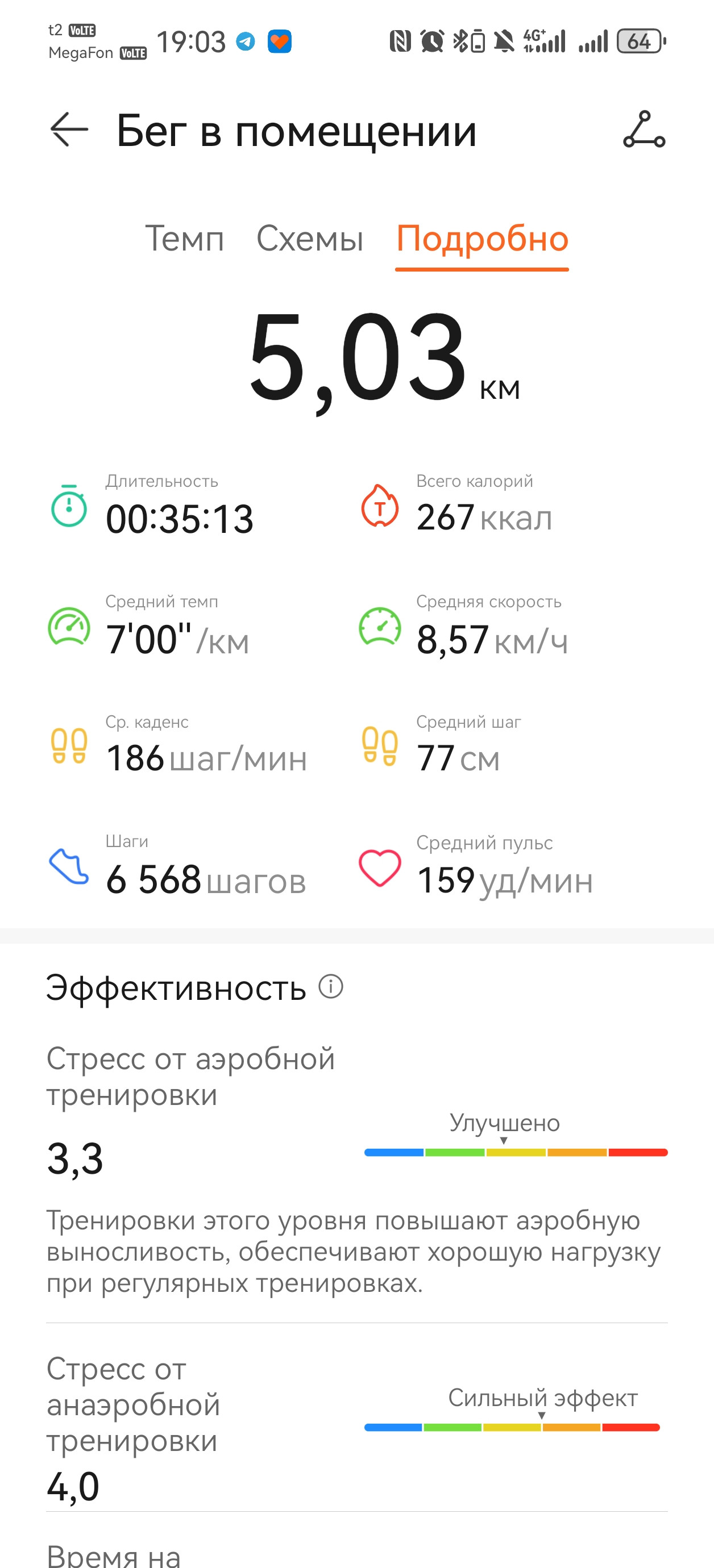Go back with the arrow icon
The height and width of the screenshot is (1568, 714).
pos(69,130)
